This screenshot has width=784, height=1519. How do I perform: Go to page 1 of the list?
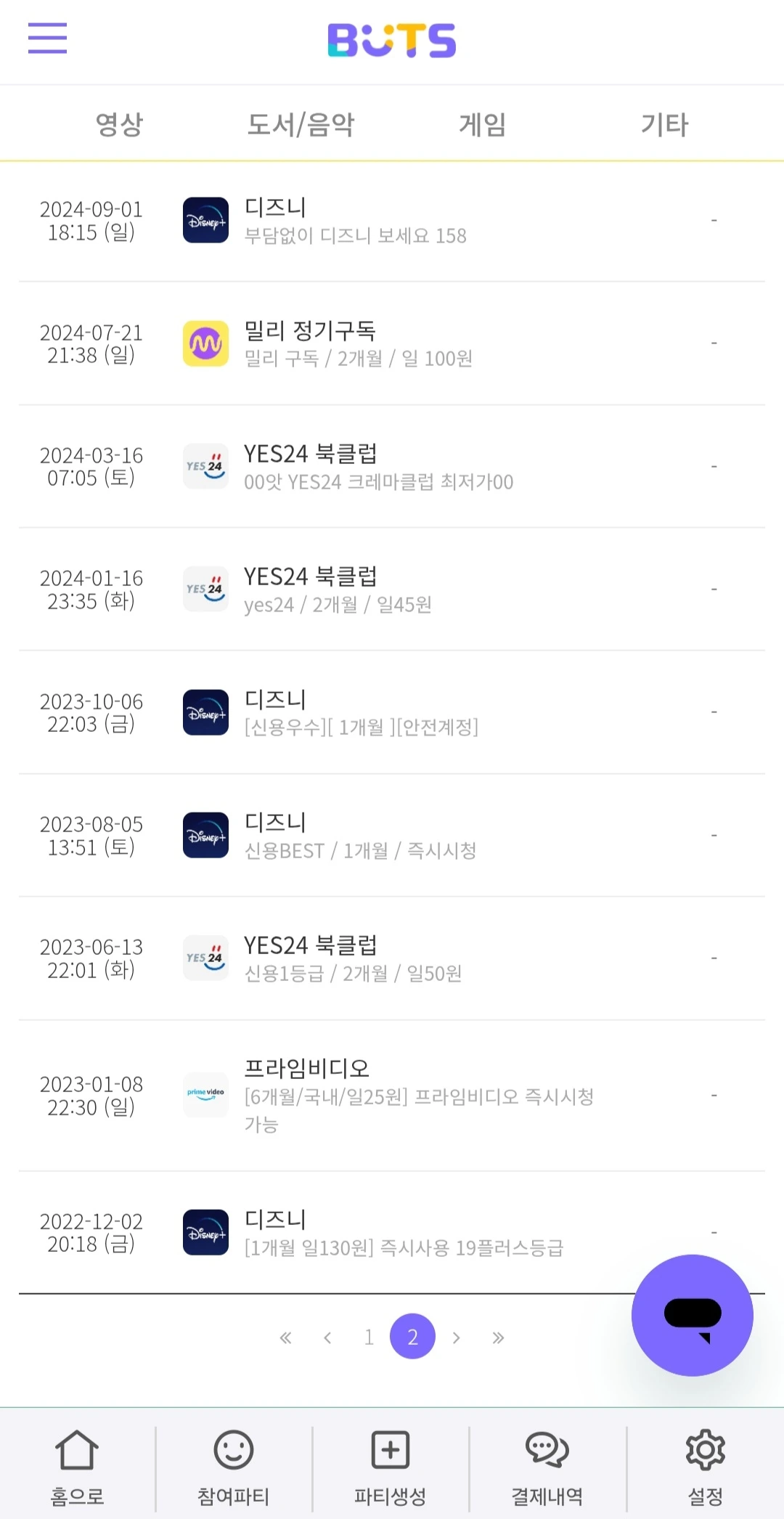369,1337
